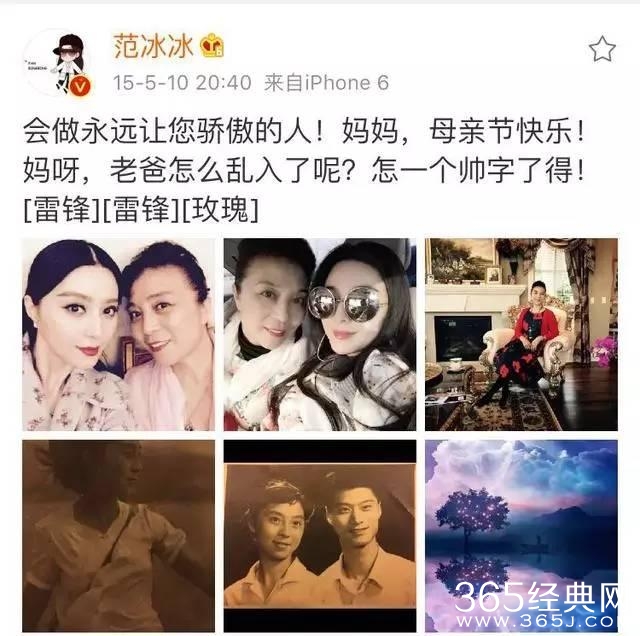The height and width of the screenshot is (636, 640).
Task: Open the photo of woman seated by fireplace
Action: (x=520, y=334)
